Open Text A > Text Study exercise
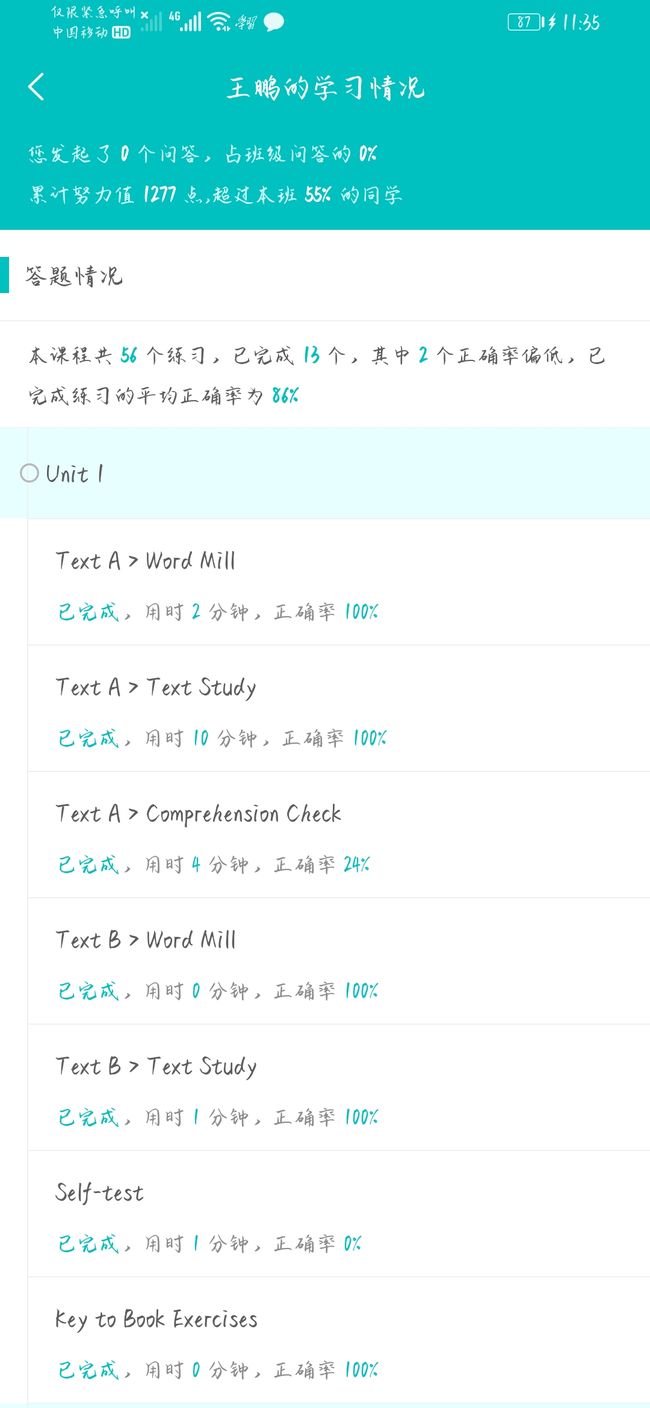 point(338,709)
